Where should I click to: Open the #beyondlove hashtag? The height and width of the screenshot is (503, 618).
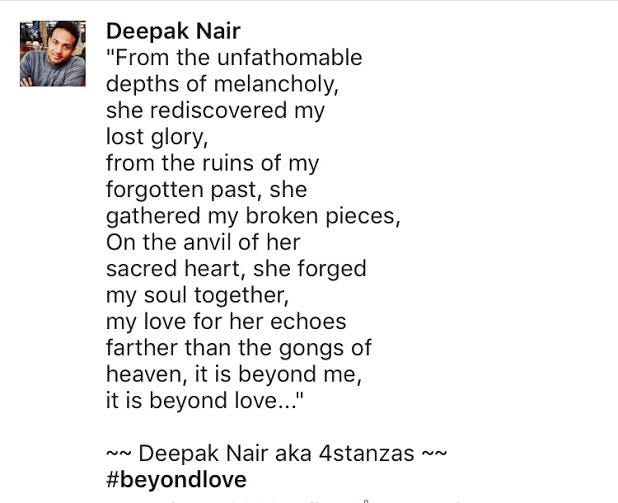click(176, 477)
